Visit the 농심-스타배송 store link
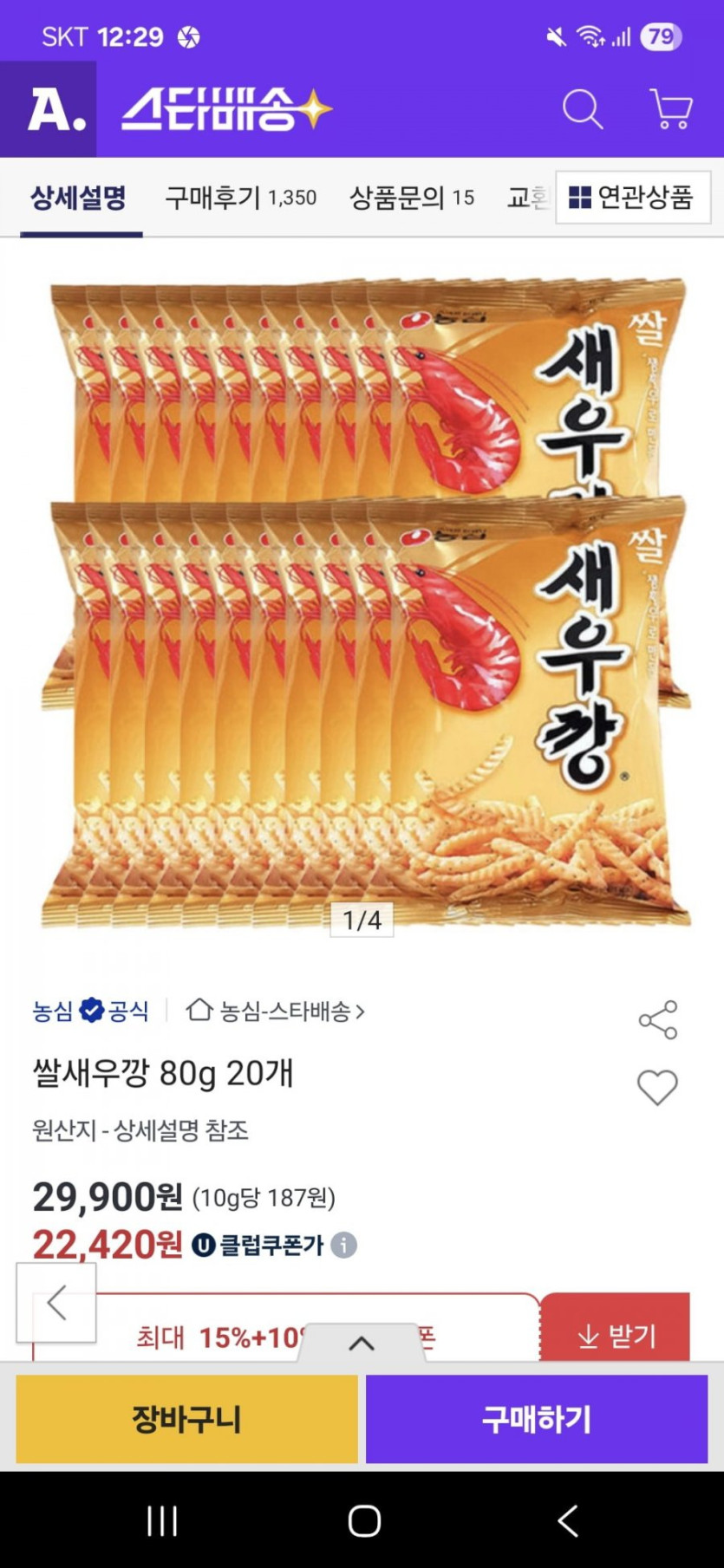The width and height of the screenshot is (724, 1568). tap(275, 1011)
